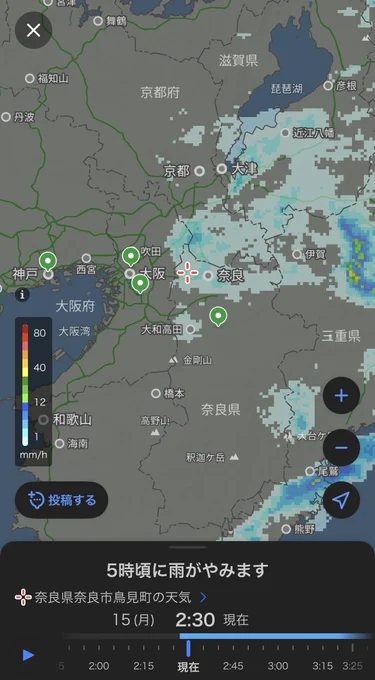The image size is (375, 680).
Task: Open 奈良県奈良市鳥見町の天気 weather details
Action: (x=111, y=598)
